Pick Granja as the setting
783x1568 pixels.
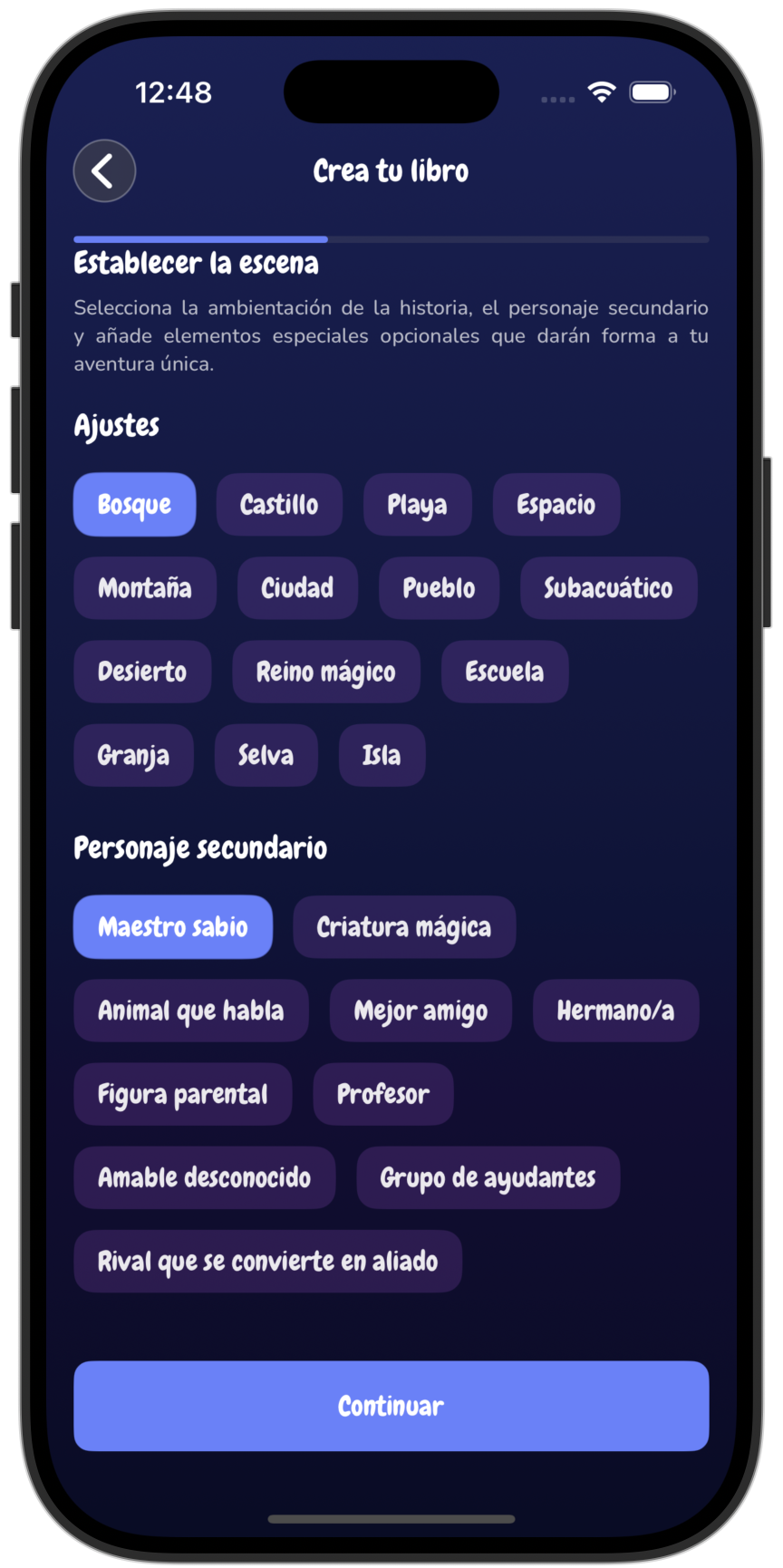[x=133, y=755]
